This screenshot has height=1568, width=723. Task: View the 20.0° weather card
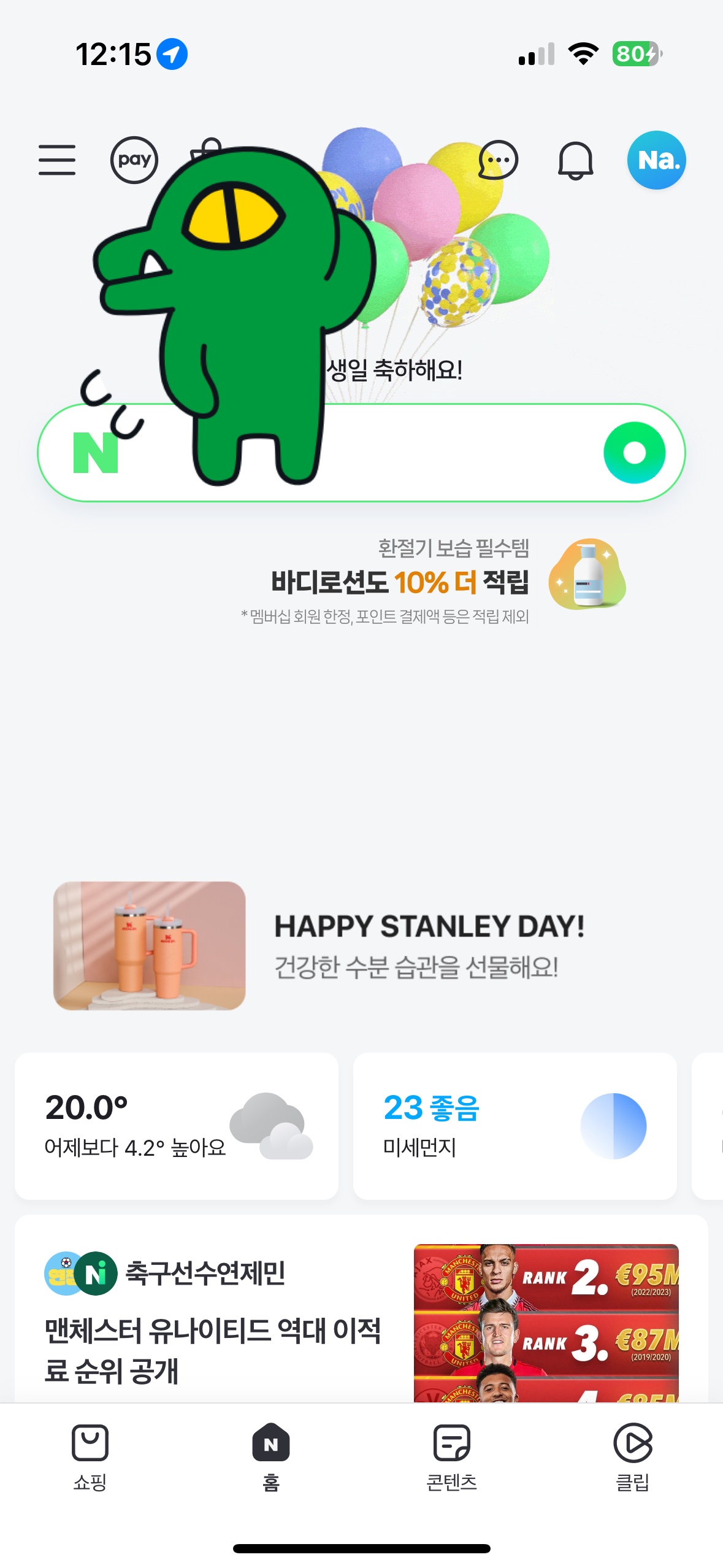click(x=177, y=1126)
